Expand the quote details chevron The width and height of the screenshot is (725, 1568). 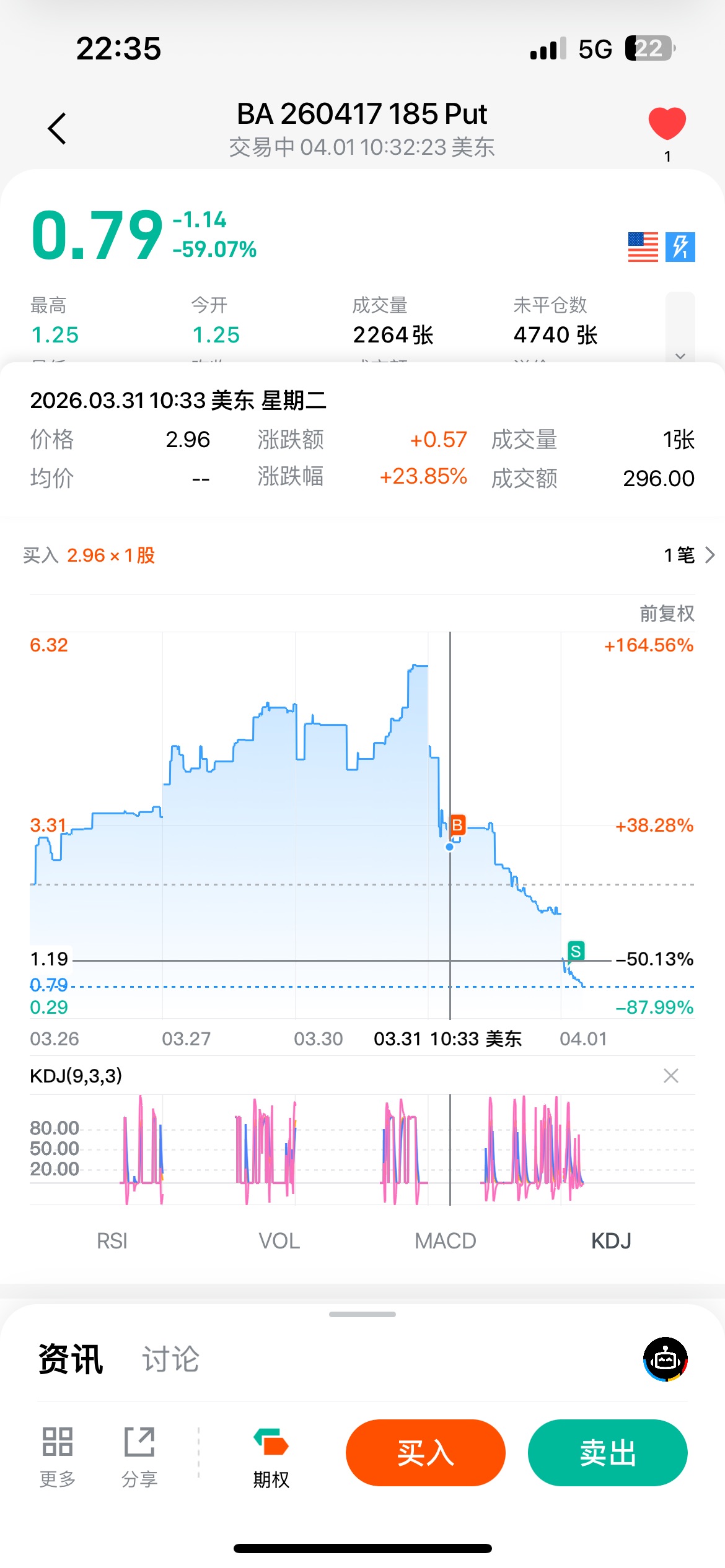click(x=680, y=355)
